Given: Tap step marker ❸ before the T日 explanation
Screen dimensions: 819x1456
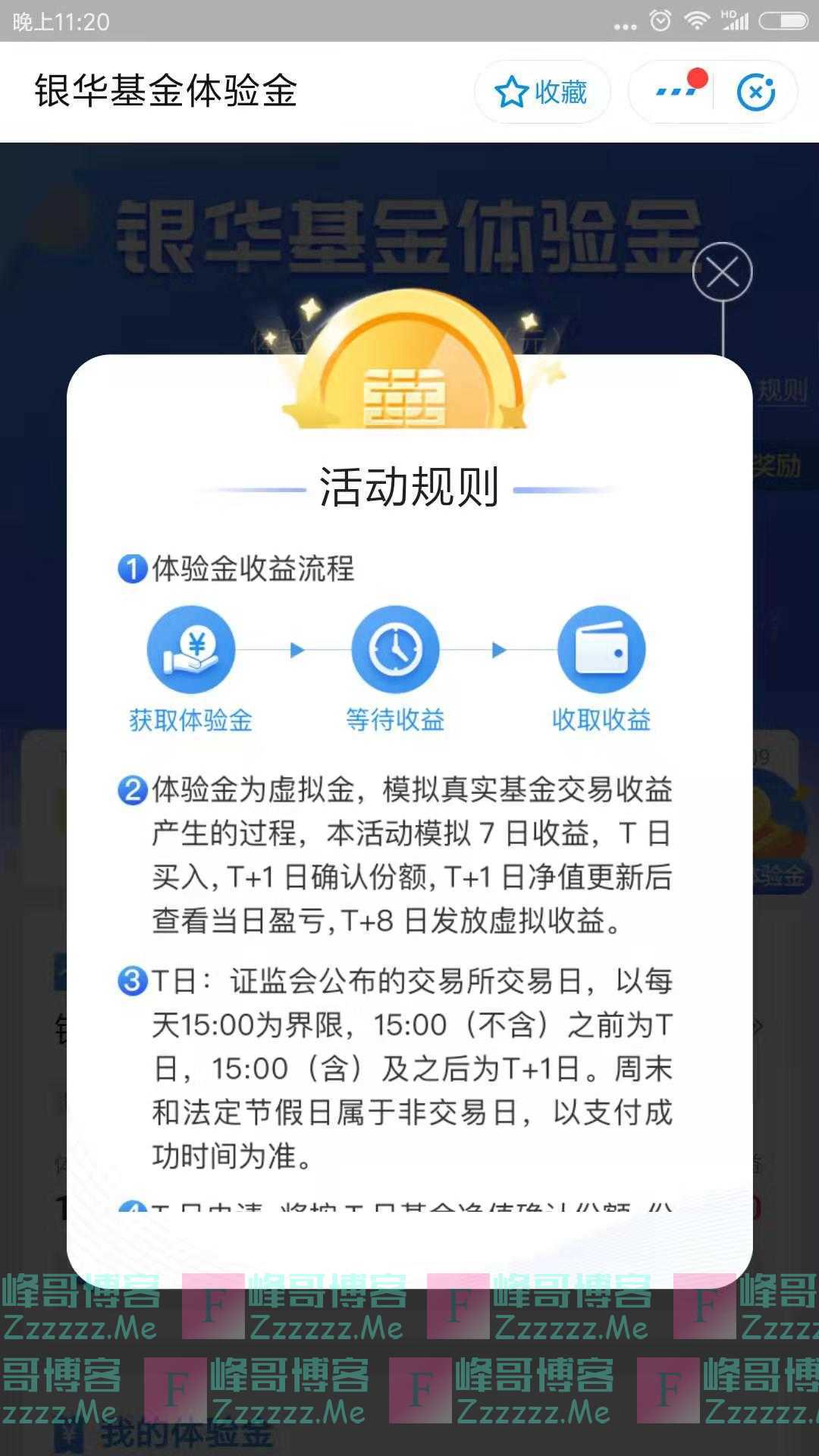Looking at the screenshot, I should (133, 978).
